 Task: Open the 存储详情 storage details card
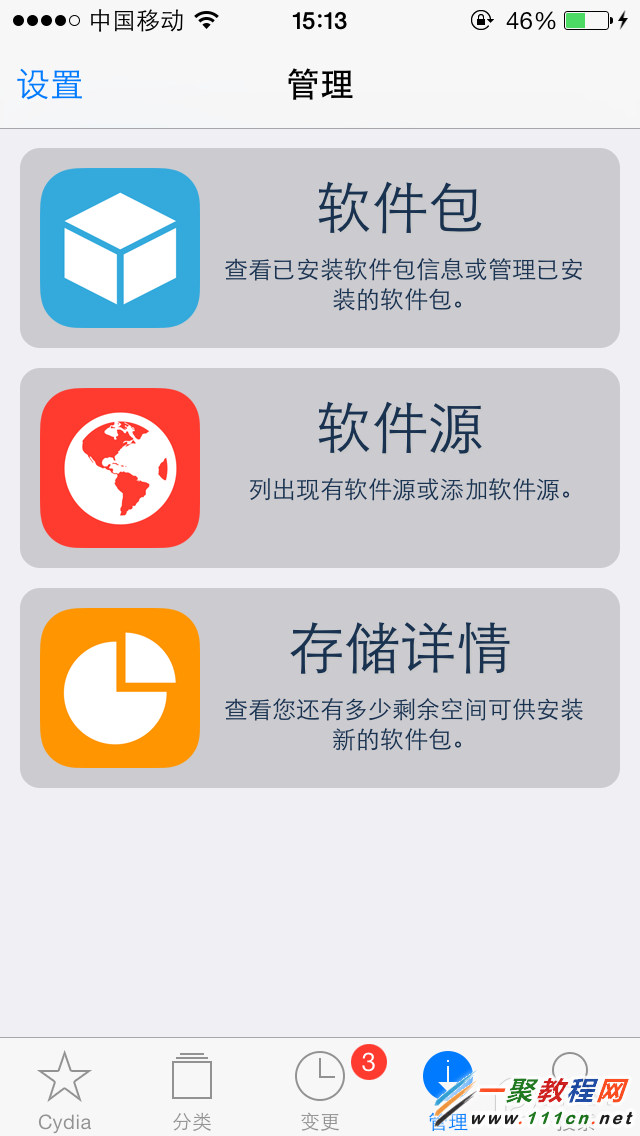point(320,688)
